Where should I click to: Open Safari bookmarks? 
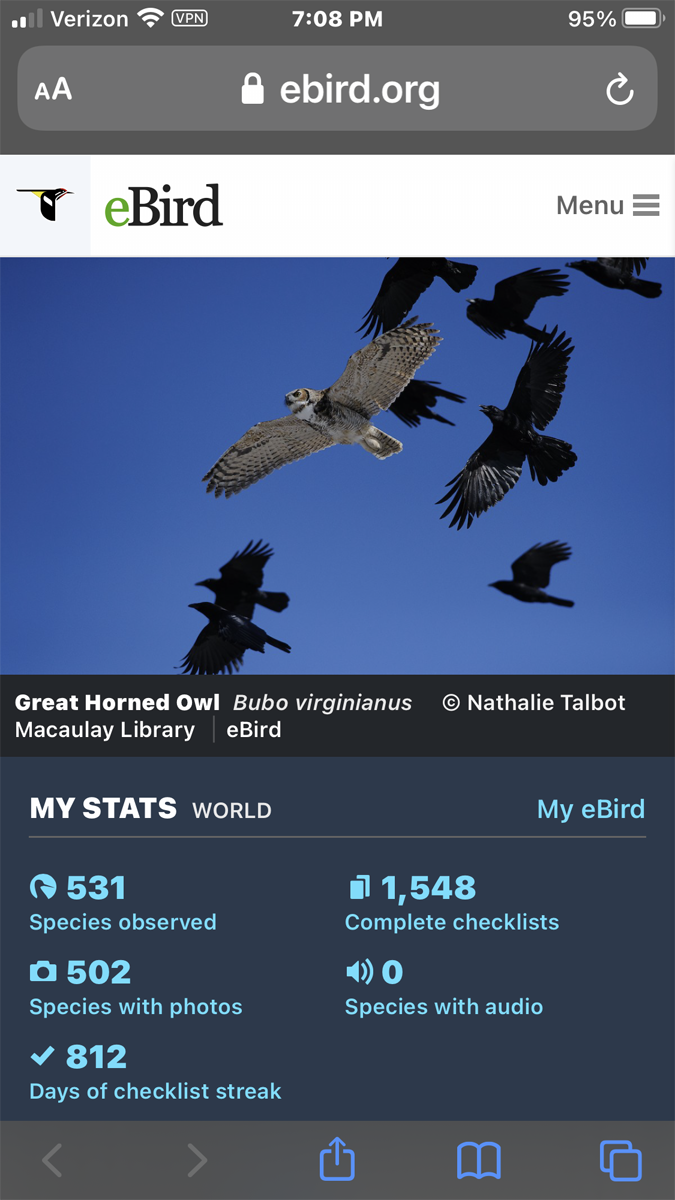(479, 1160)
